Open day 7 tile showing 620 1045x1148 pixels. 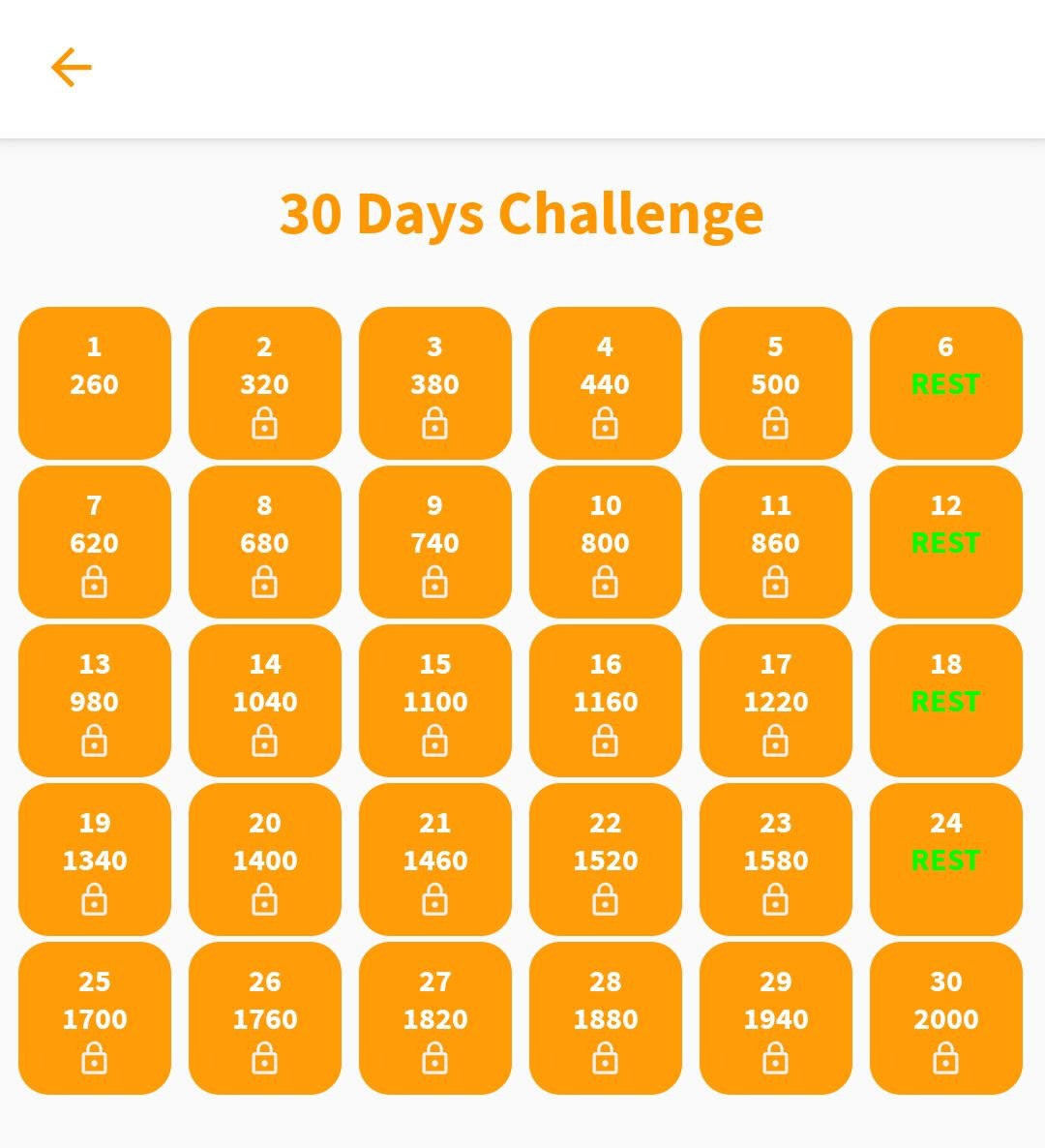pyautogui.click(x=95, y=542)
